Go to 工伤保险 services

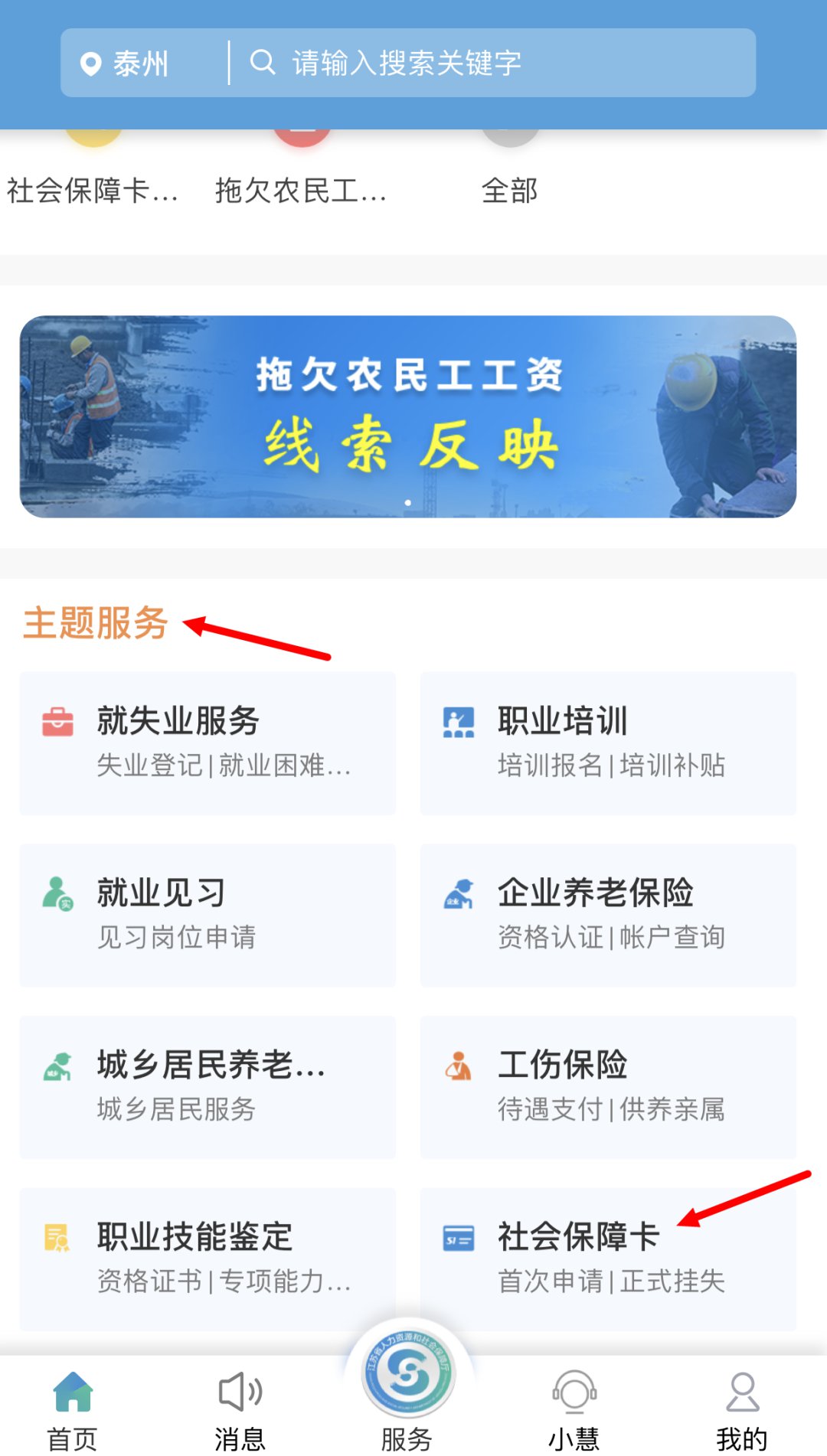click(608, 1087)
